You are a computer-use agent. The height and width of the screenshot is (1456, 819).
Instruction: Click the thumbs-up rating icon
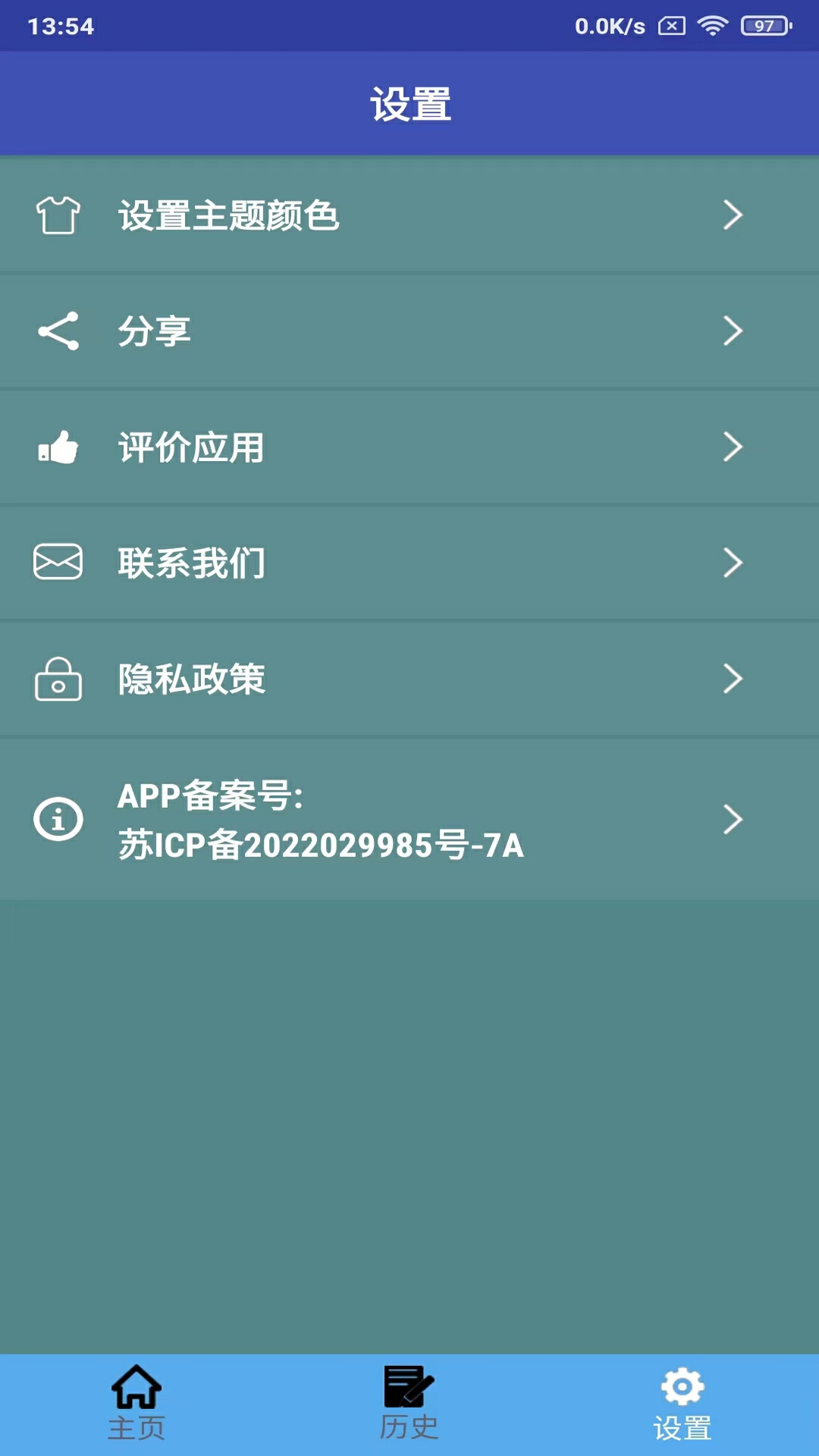[59, 447]
